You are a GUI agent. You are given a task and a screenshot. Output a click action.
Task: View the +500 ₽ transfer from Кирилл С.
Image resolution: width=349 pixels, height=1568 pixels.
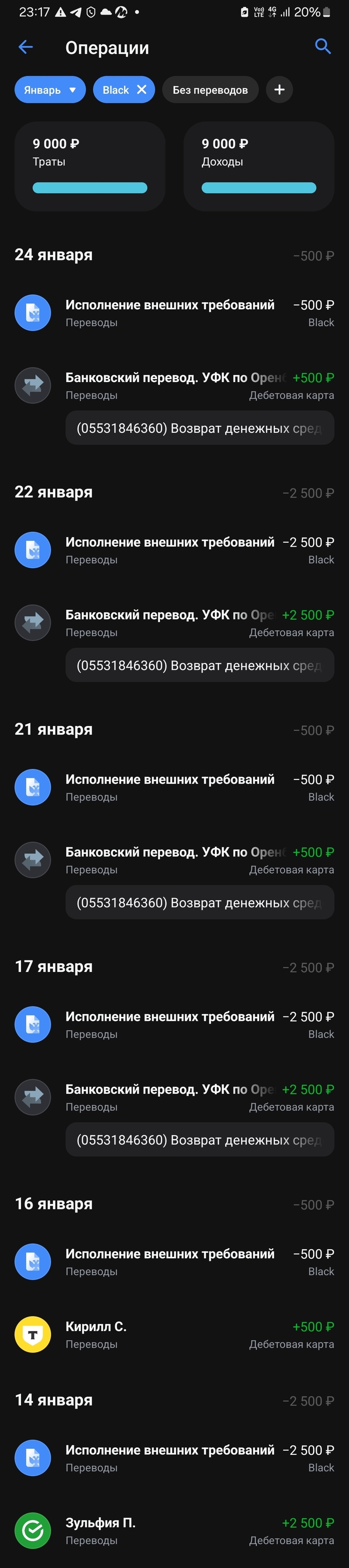coord(174,1335)
